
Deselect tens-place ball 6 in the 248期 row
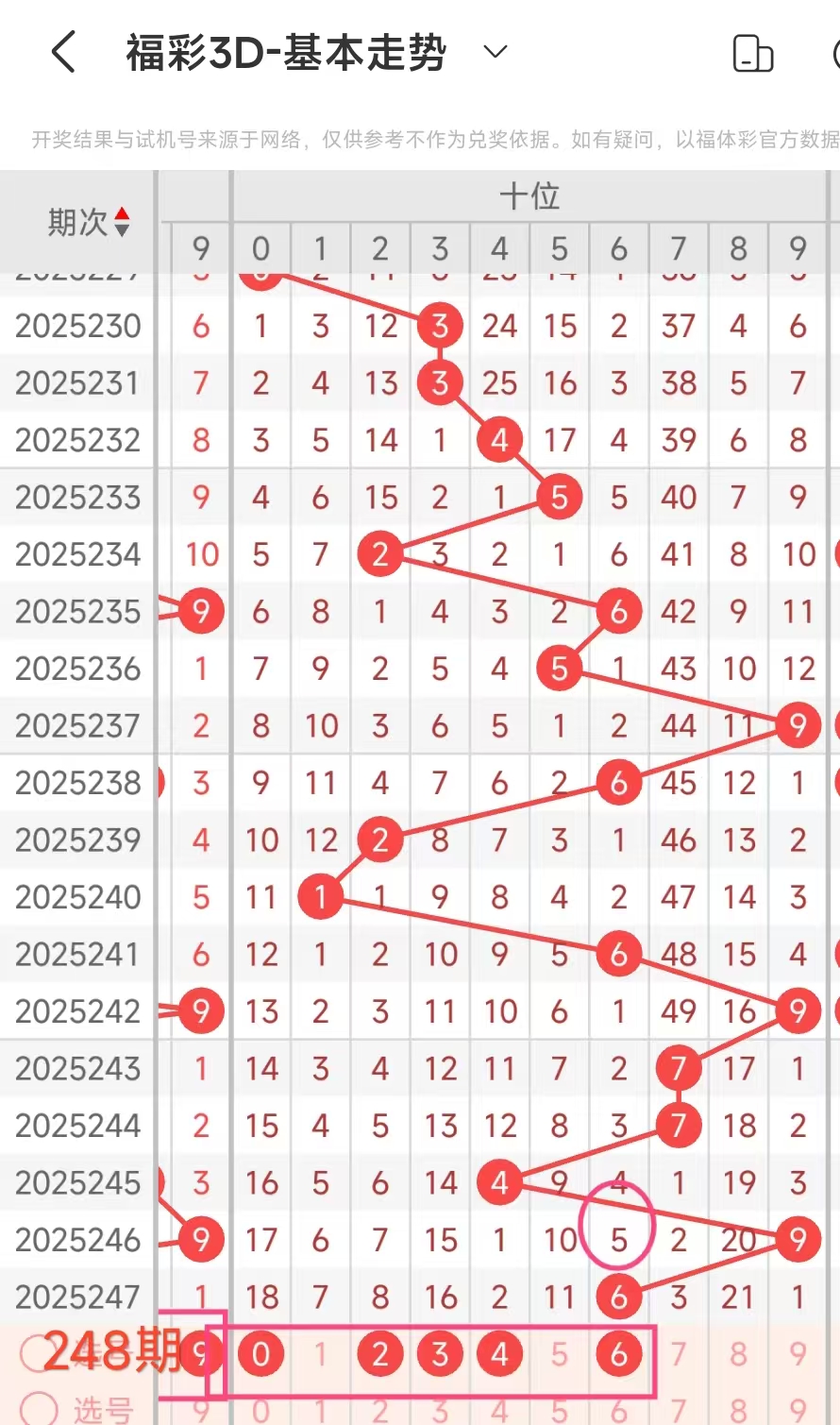(618, 1354)
